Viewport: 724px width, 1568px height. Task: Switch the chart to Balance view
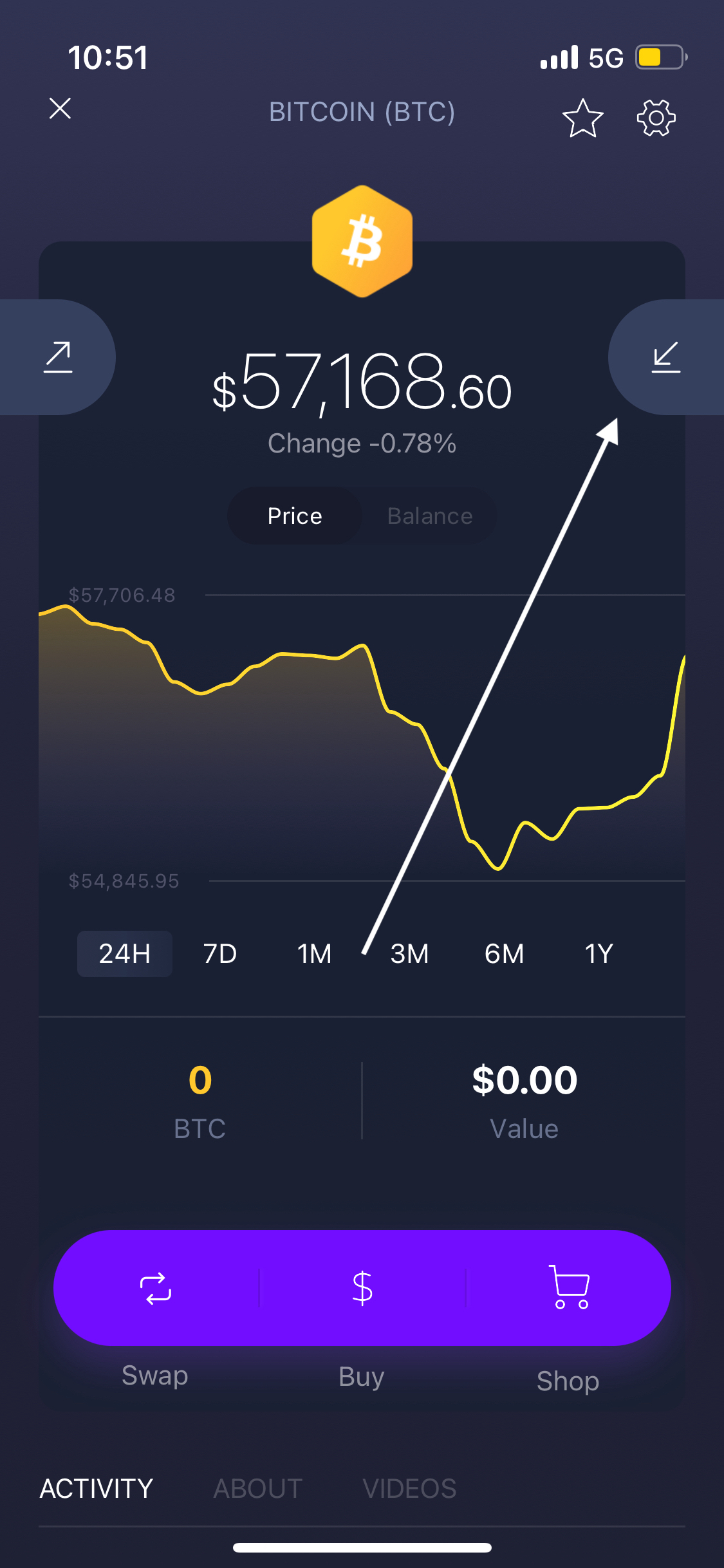pyautogui.click(x=429, y=515)
